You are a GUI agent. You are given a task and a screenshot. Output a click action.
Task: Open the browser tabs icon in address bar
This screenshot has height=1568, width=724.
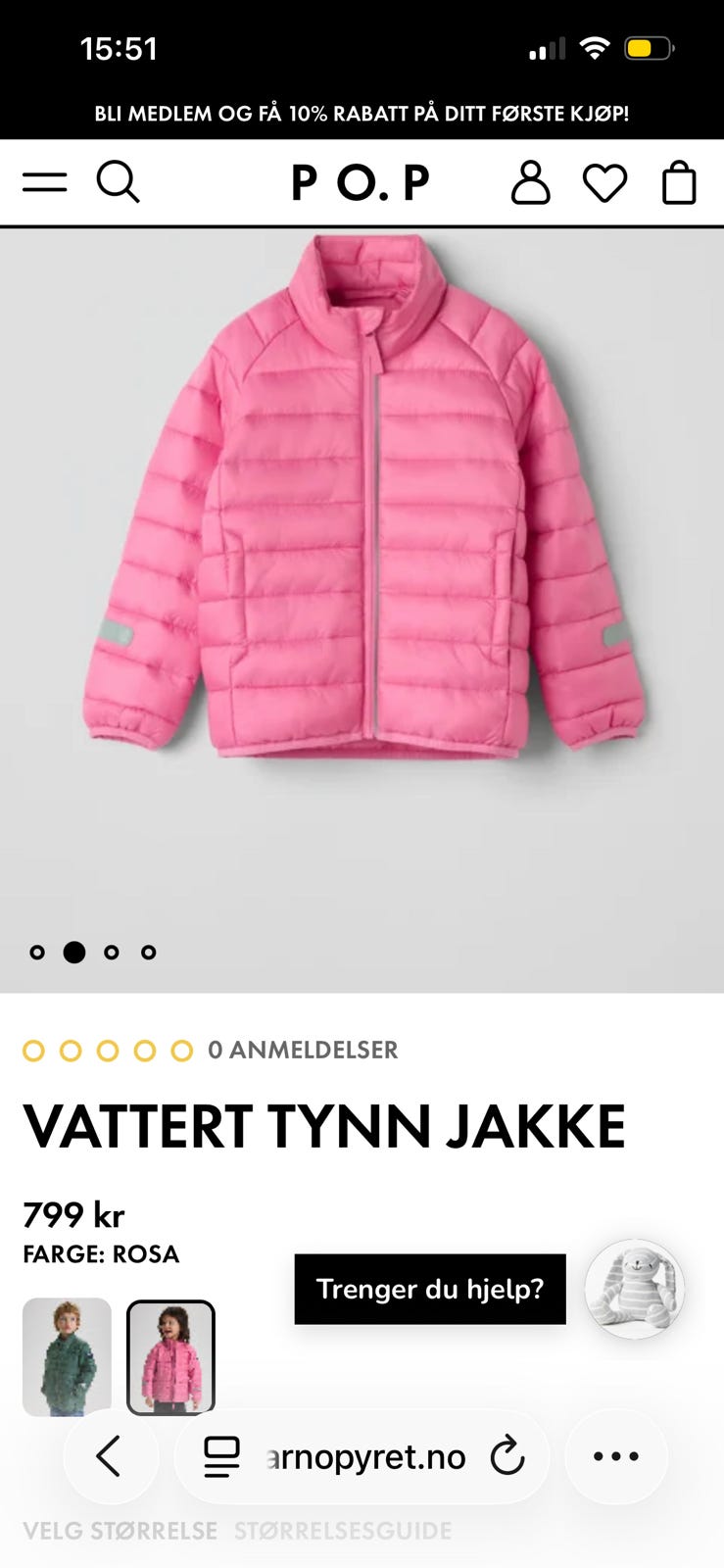tap(221, 1456)
